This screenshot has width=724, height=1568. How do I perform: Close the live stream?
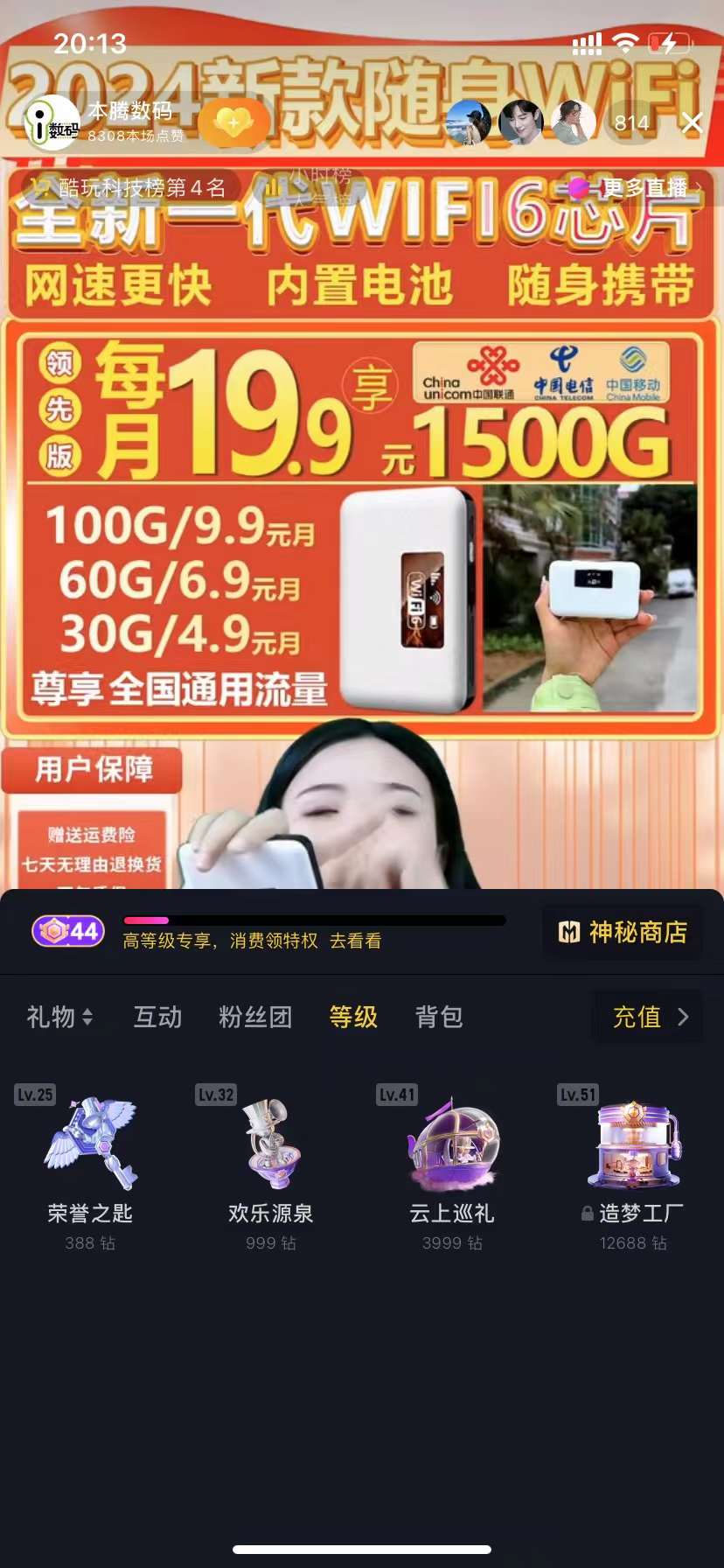692,122
